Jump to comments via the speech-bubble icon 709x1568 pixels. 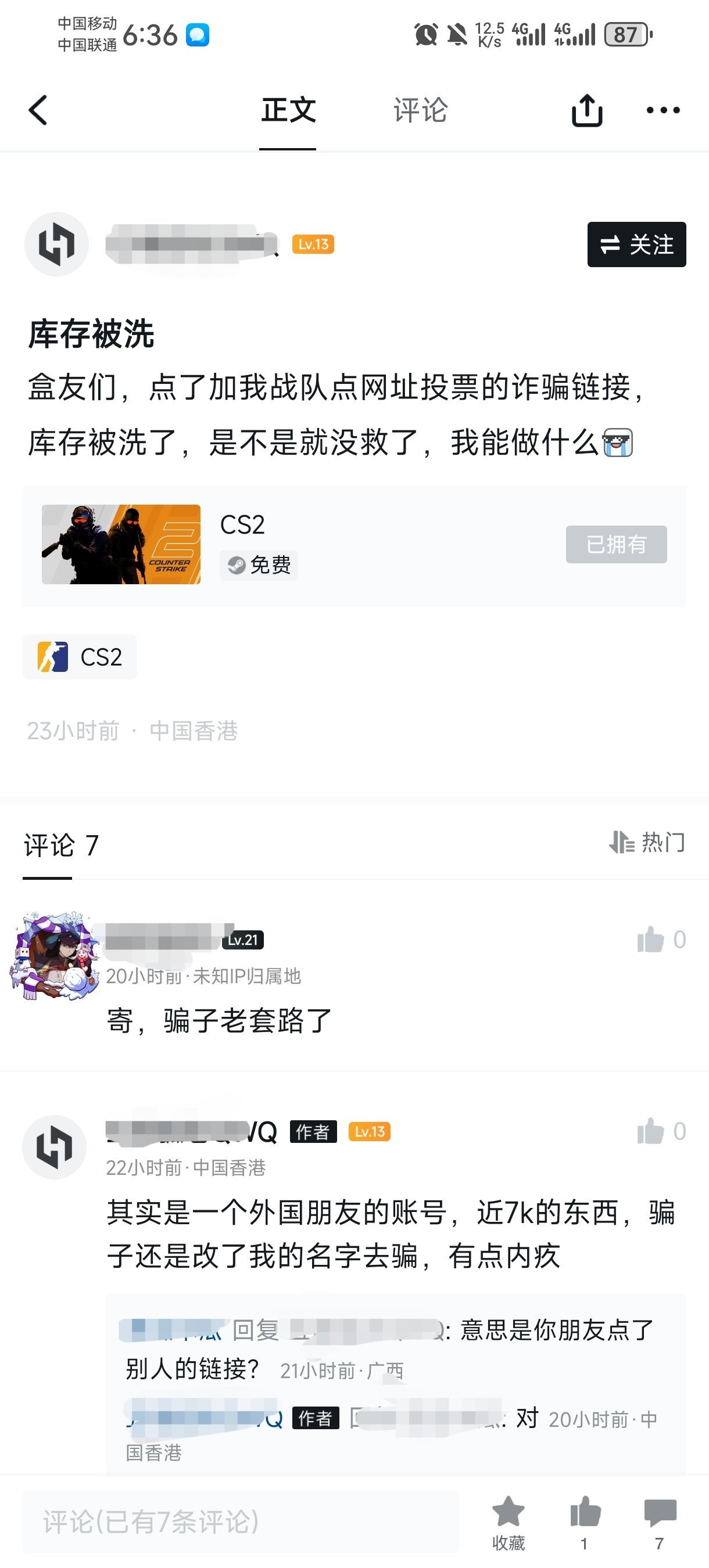click(660, 1521)
